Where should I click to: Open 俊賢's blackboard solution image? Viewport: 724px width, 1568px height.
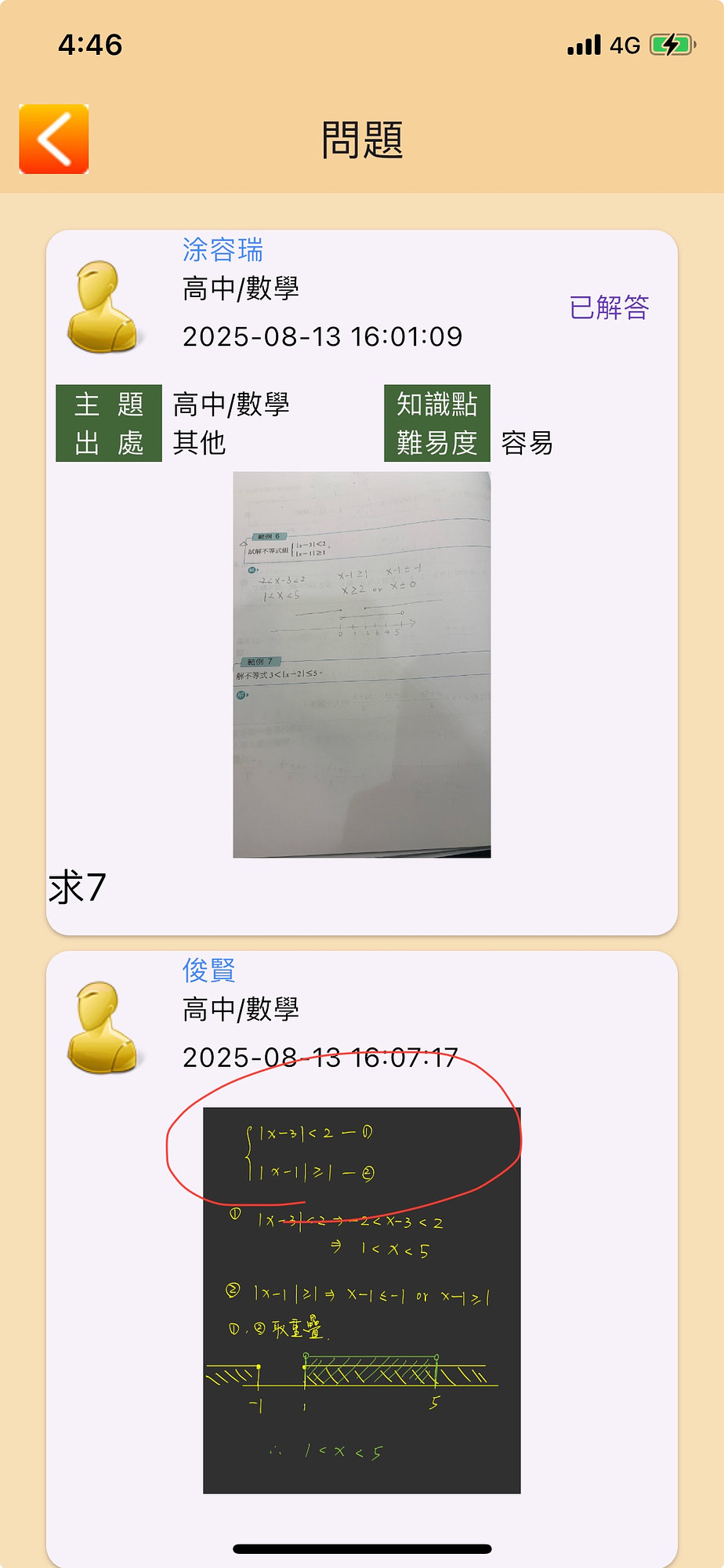pos(361,1300)
